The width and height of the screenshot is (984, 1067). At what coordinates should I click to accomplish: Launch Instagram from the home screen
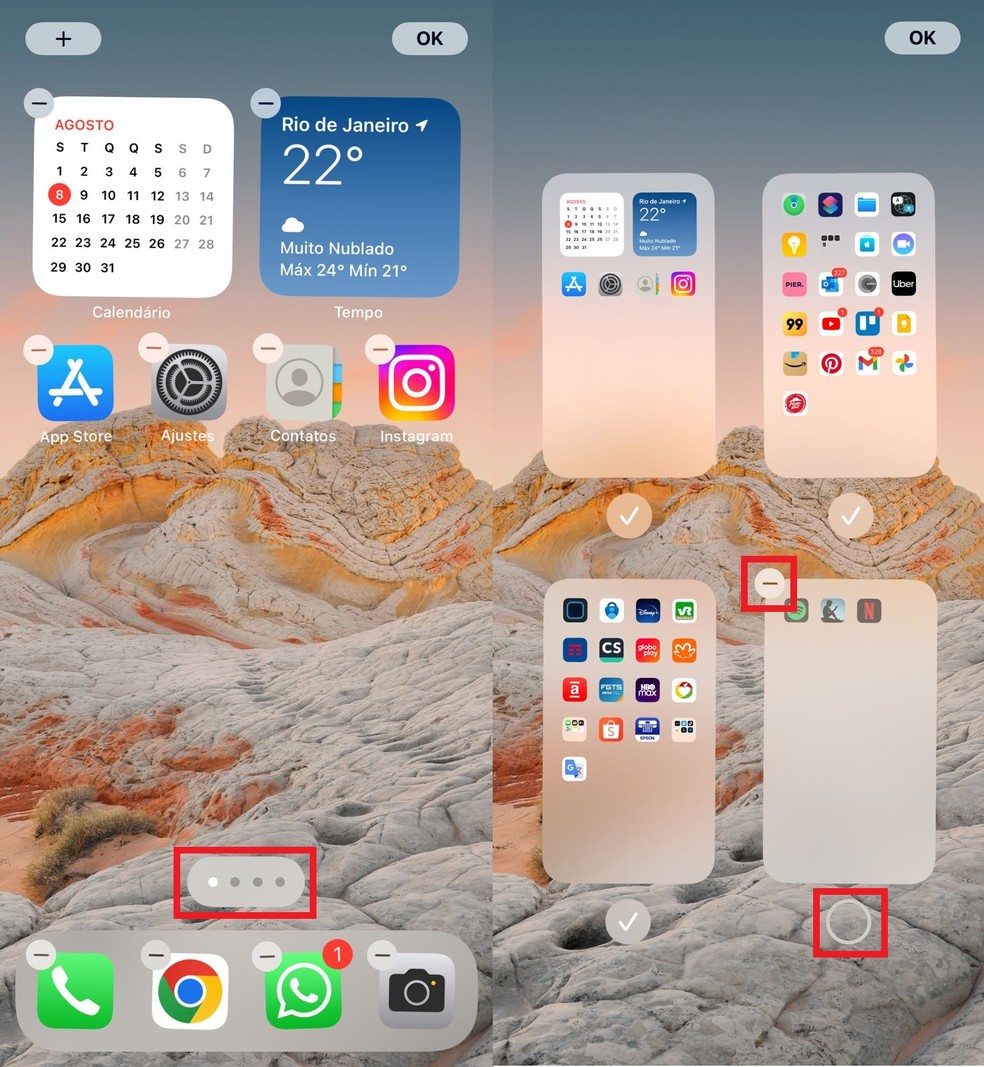coord(417,384)
